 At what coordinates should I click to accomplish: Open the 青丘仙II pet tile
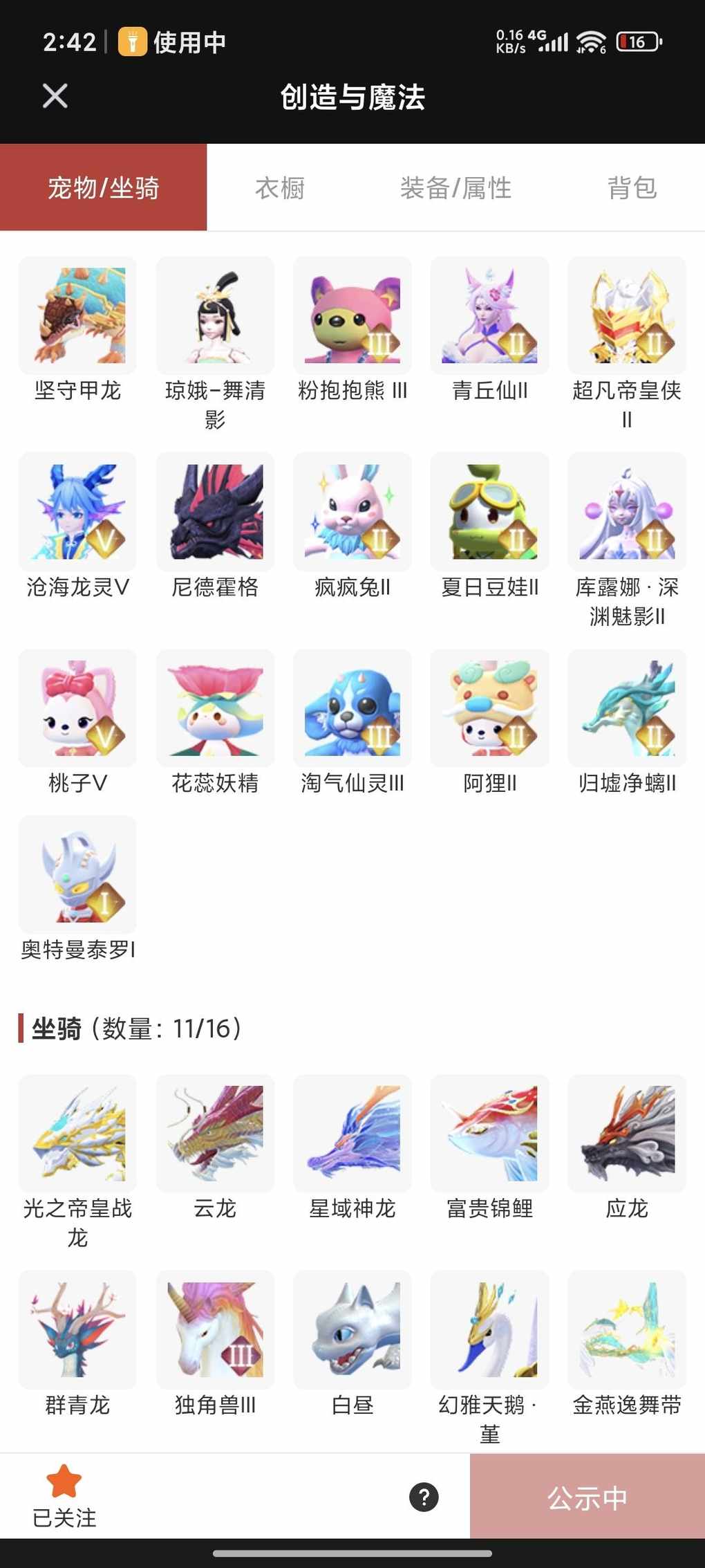pyautogui.click(x=489, y=316)
